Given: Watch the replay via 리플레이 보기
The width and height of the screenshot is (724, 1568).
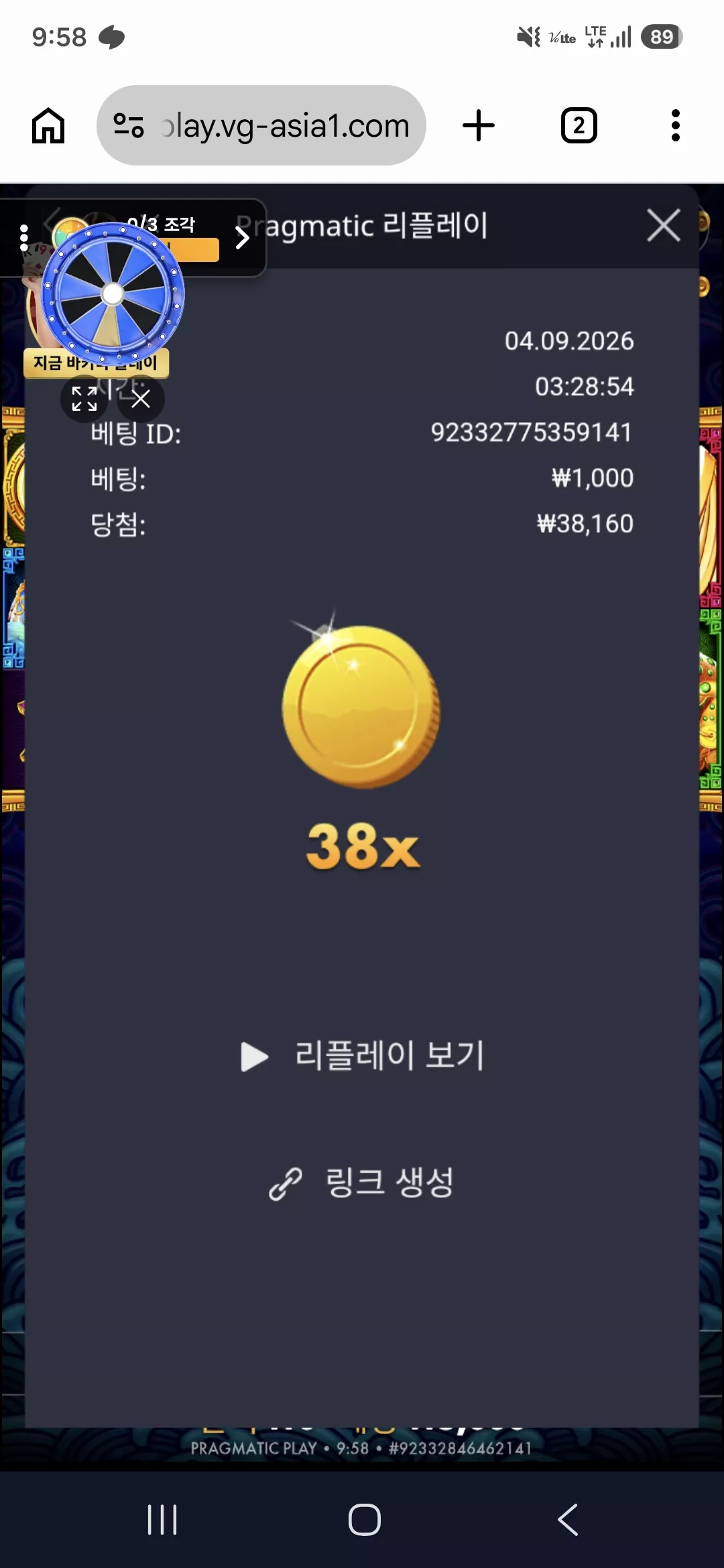Looking at the screenshot, I should tap(362, 1056).
